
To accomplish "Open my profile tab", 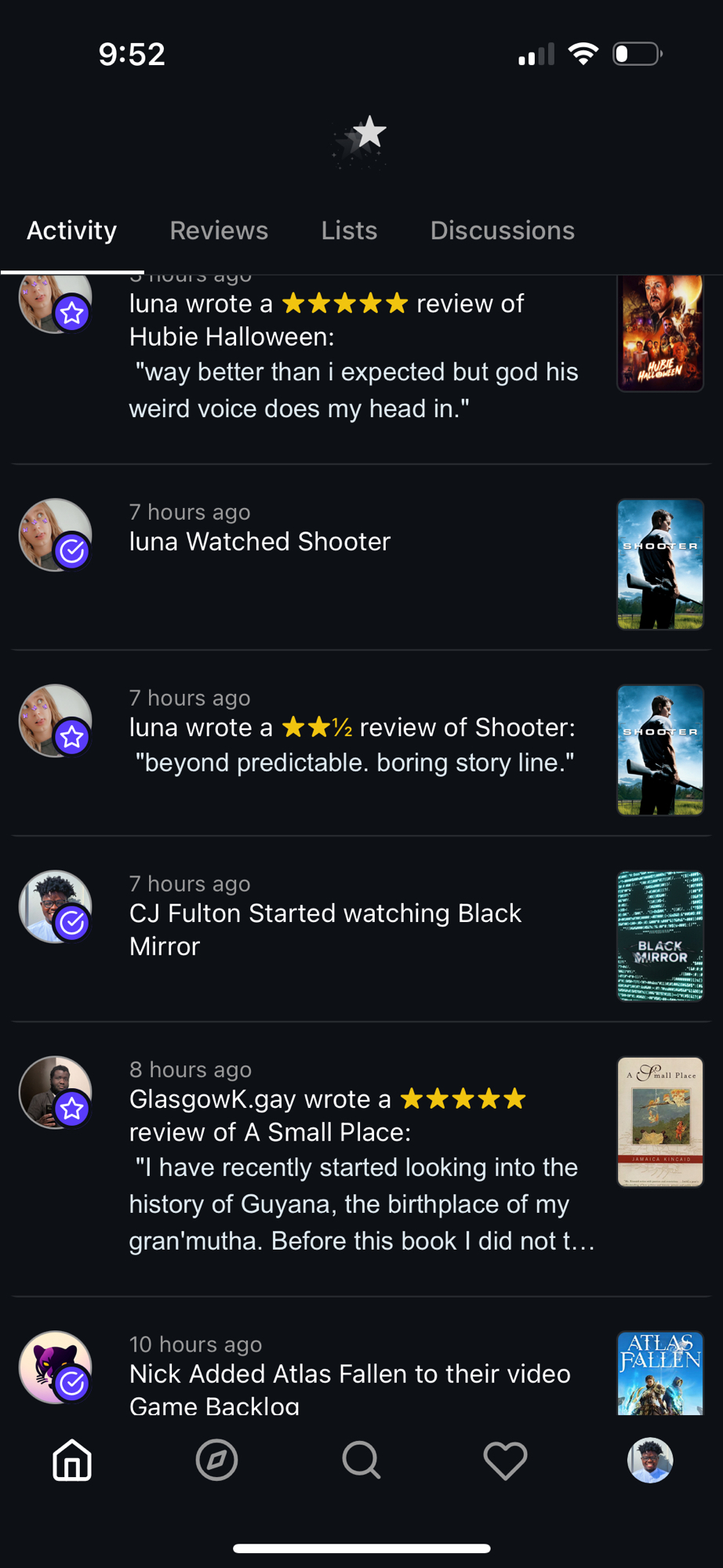I will click(649, 1461).
